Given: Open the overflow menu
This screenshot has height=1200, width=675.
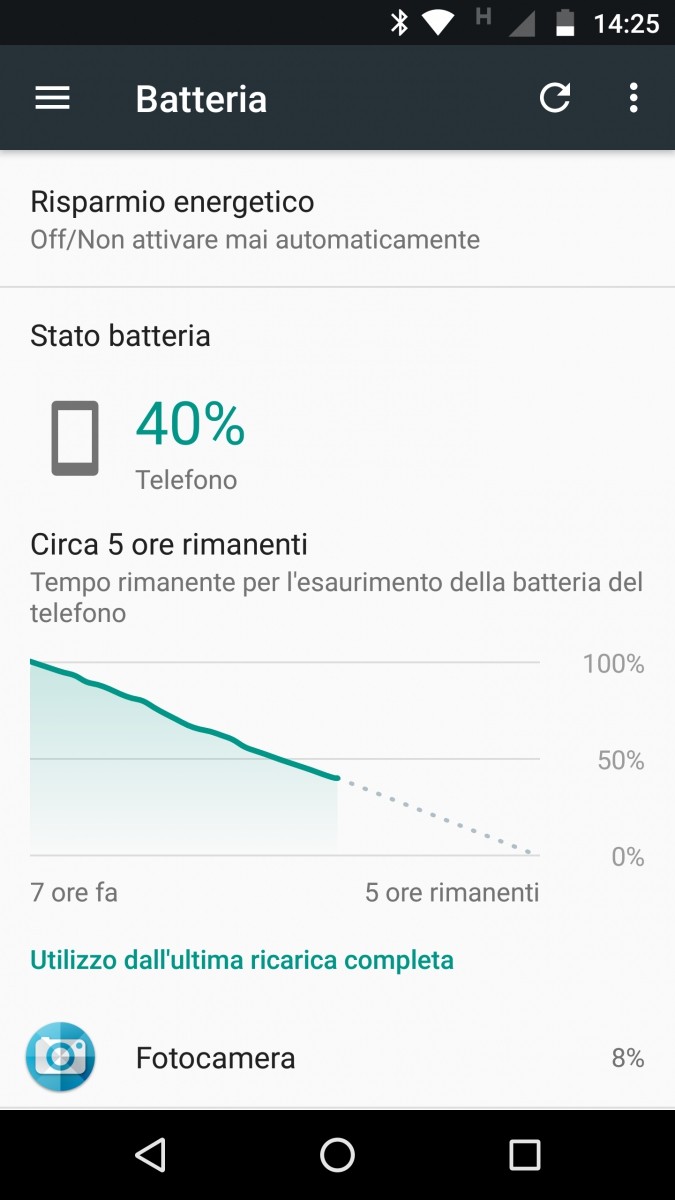Looking at the screenshot, I should (633, 98).
